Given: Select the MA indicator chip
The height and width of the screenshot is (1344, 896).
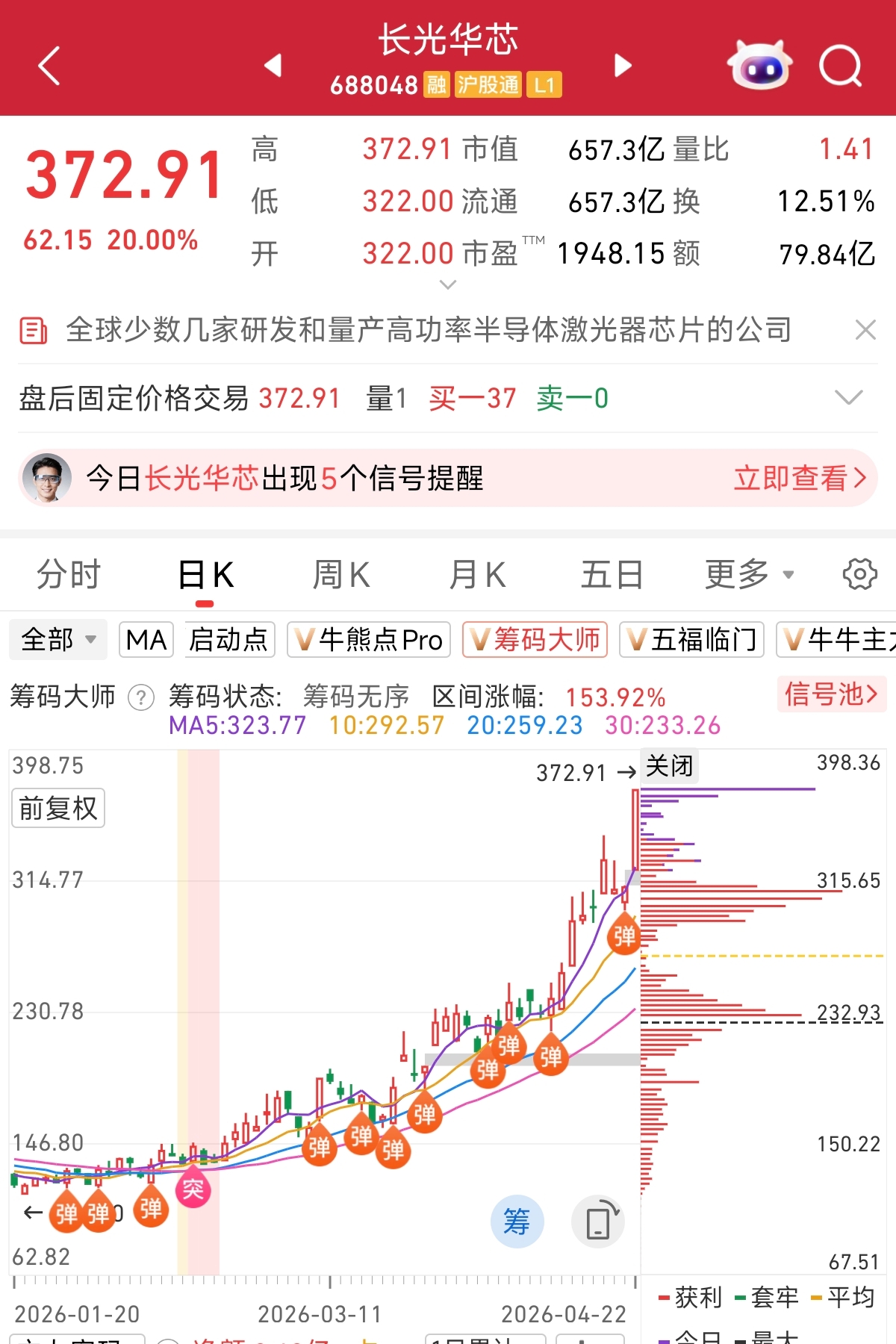Looking at the screenshot, I should click(x=146, y=640).
